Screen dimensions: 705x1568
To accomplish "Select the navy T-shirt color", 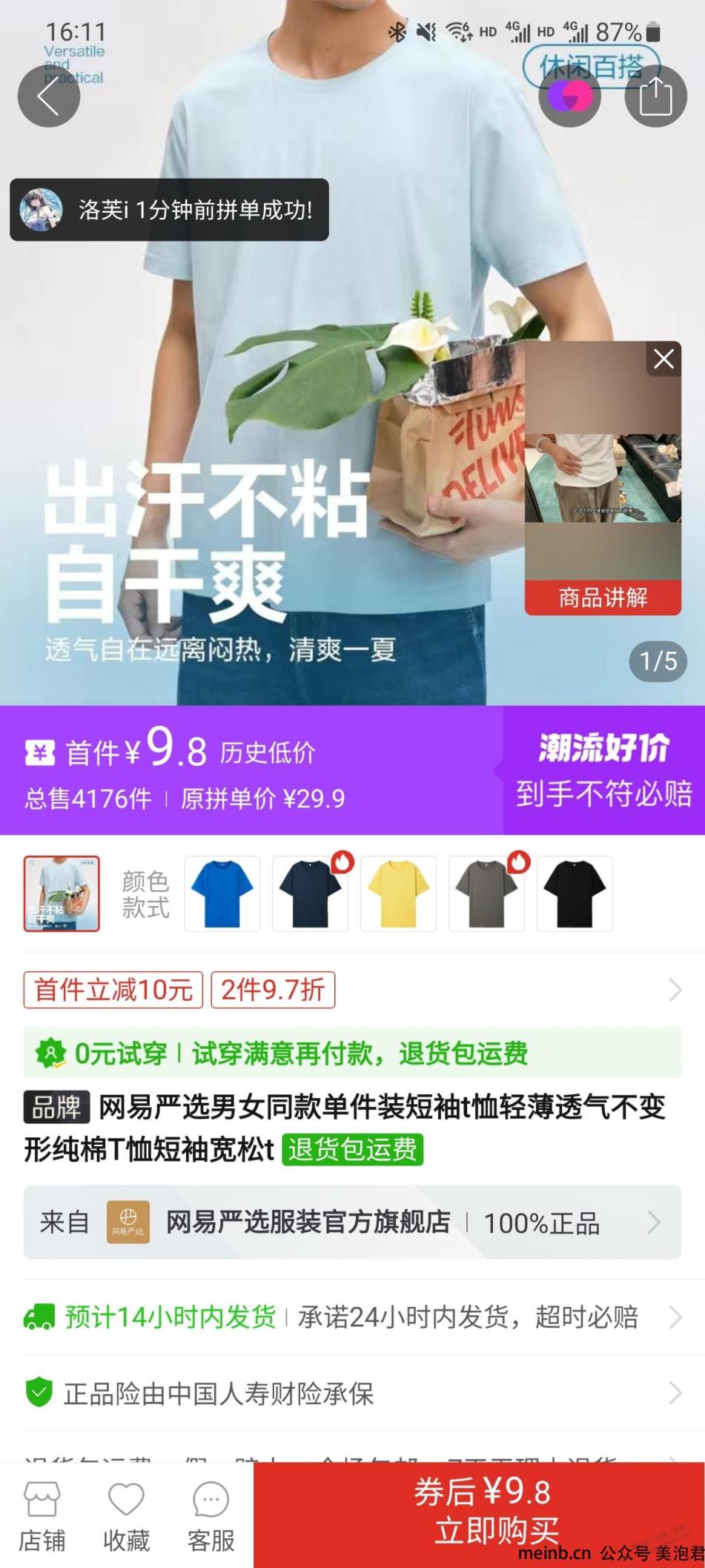I will pyautogui.click(x=310, y=893).
